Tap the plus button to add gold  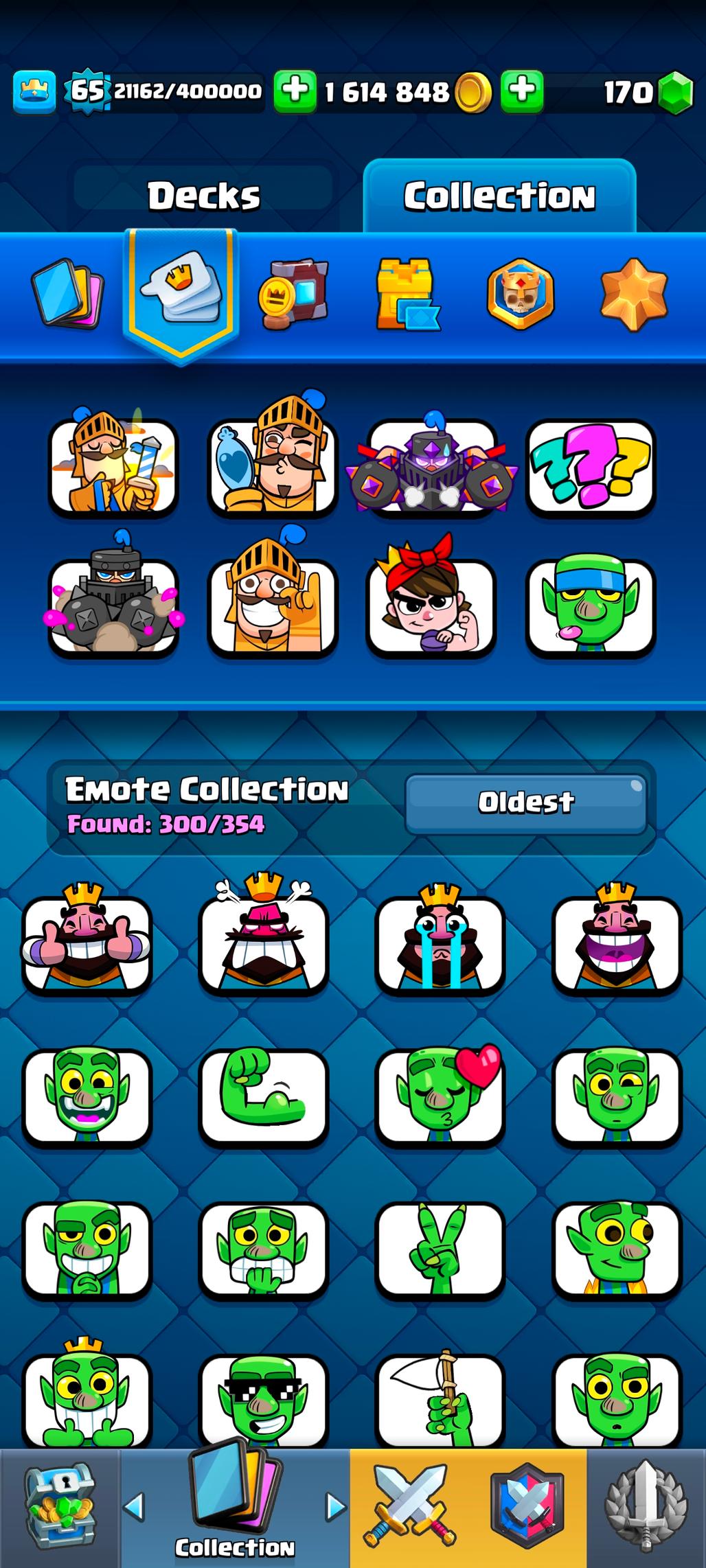point(295,91)
